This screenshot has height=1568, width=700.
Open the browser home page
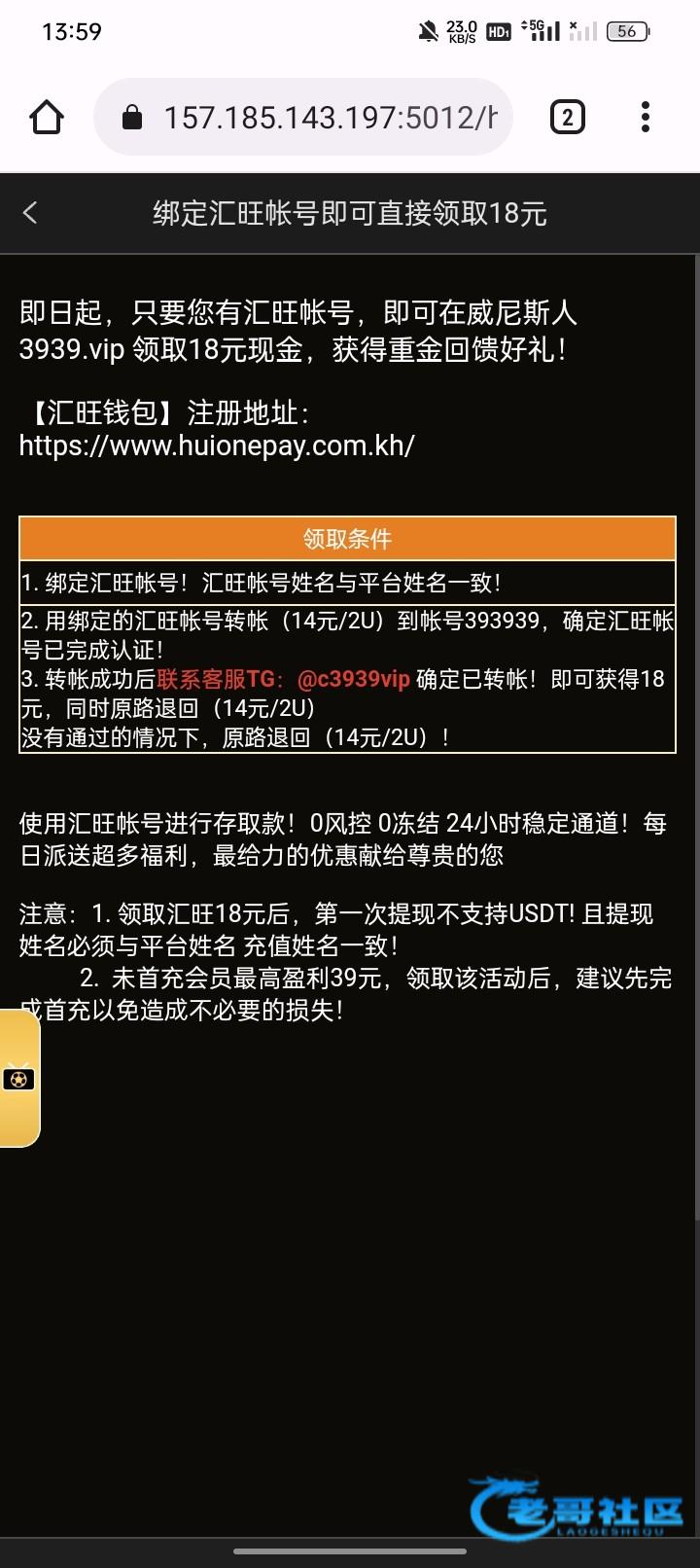click(47, 118)
